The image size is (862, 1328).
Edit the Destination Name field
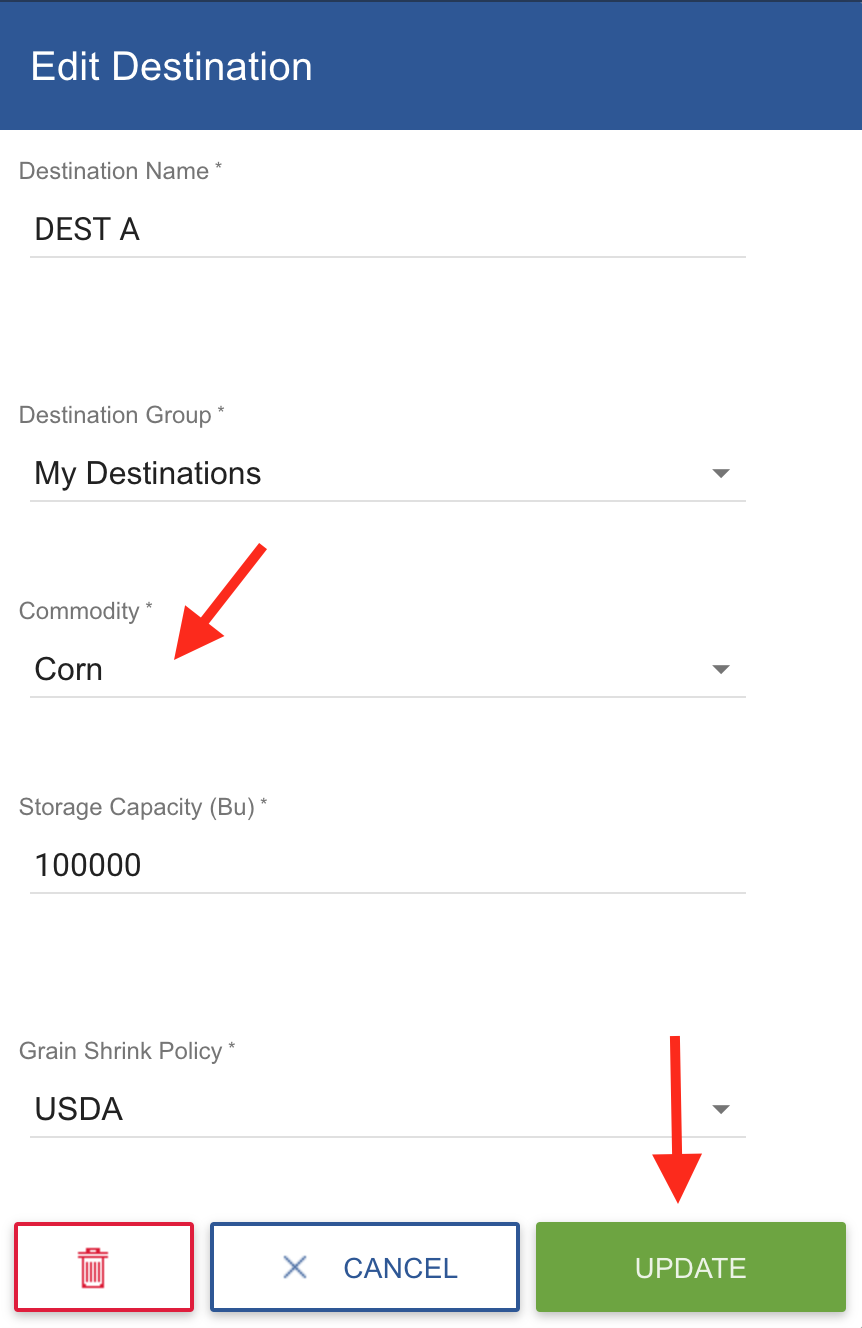(387, 230)
